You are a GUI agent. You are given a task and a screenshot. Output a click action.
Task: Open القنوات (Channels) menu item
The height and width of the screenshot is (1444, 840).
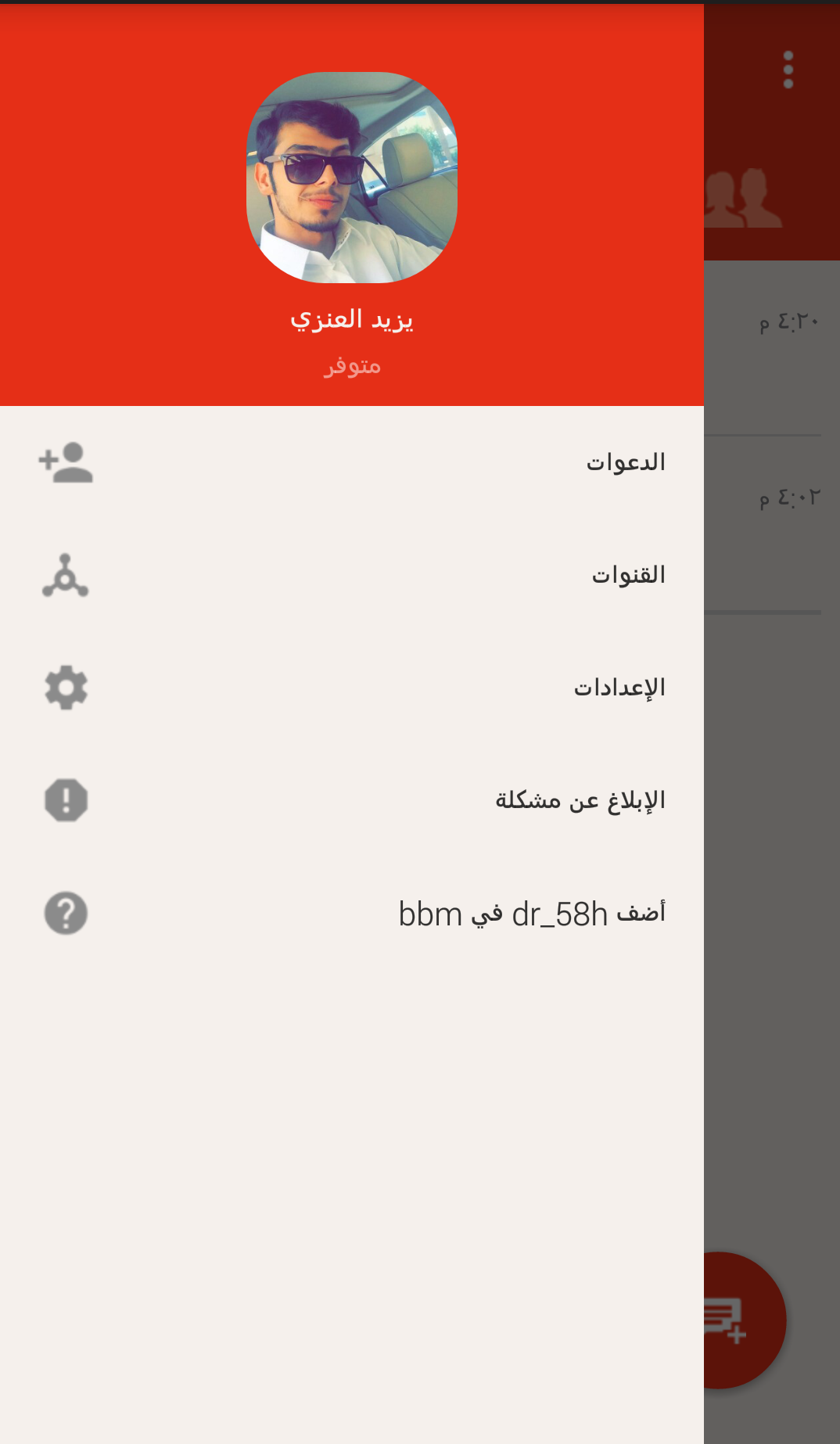pyautogui.click(x=627, y=575)
